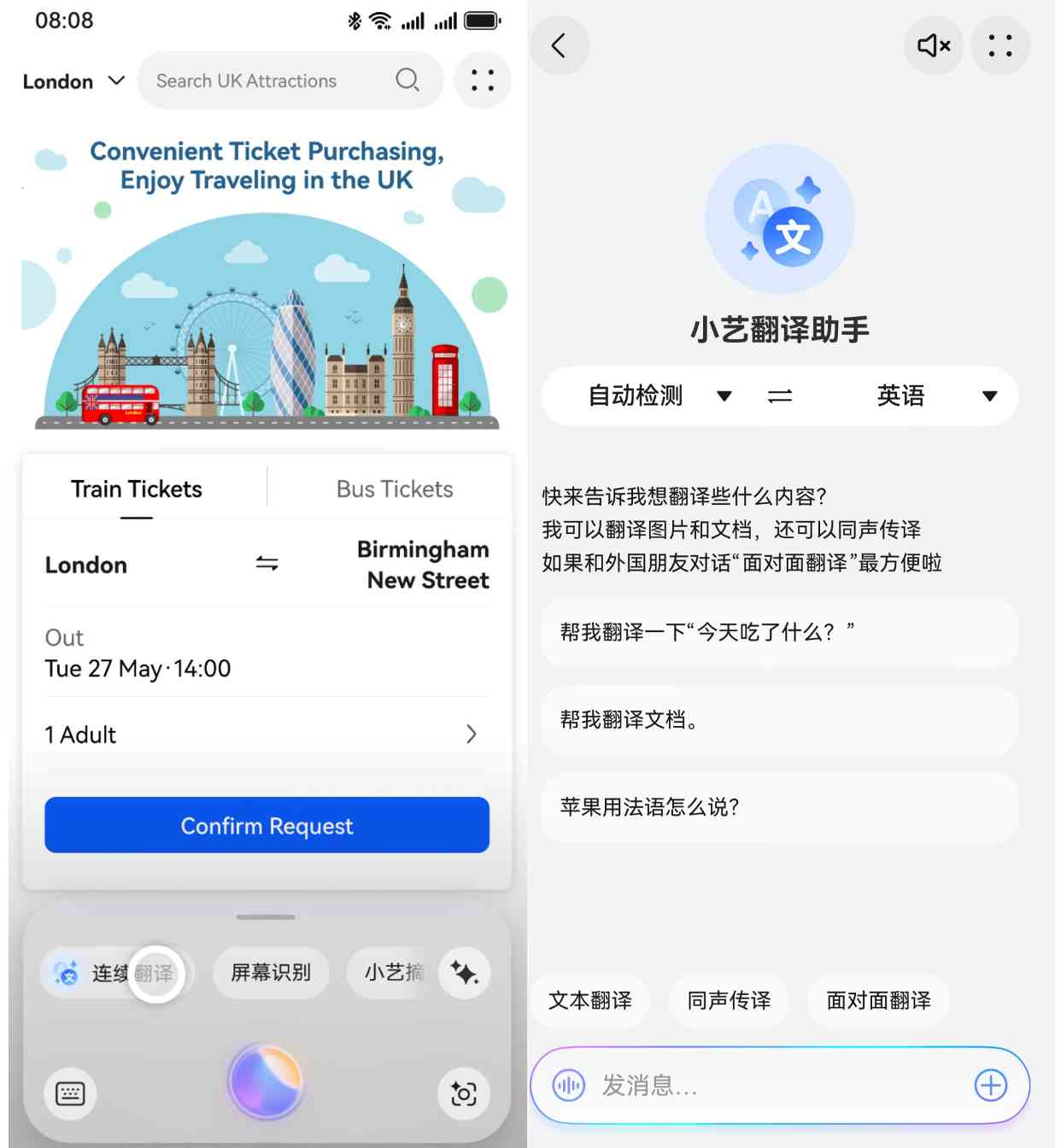Switch to the Bus Tickets tab
Screen dimensions: 1061x1148
tap(394, 489)
